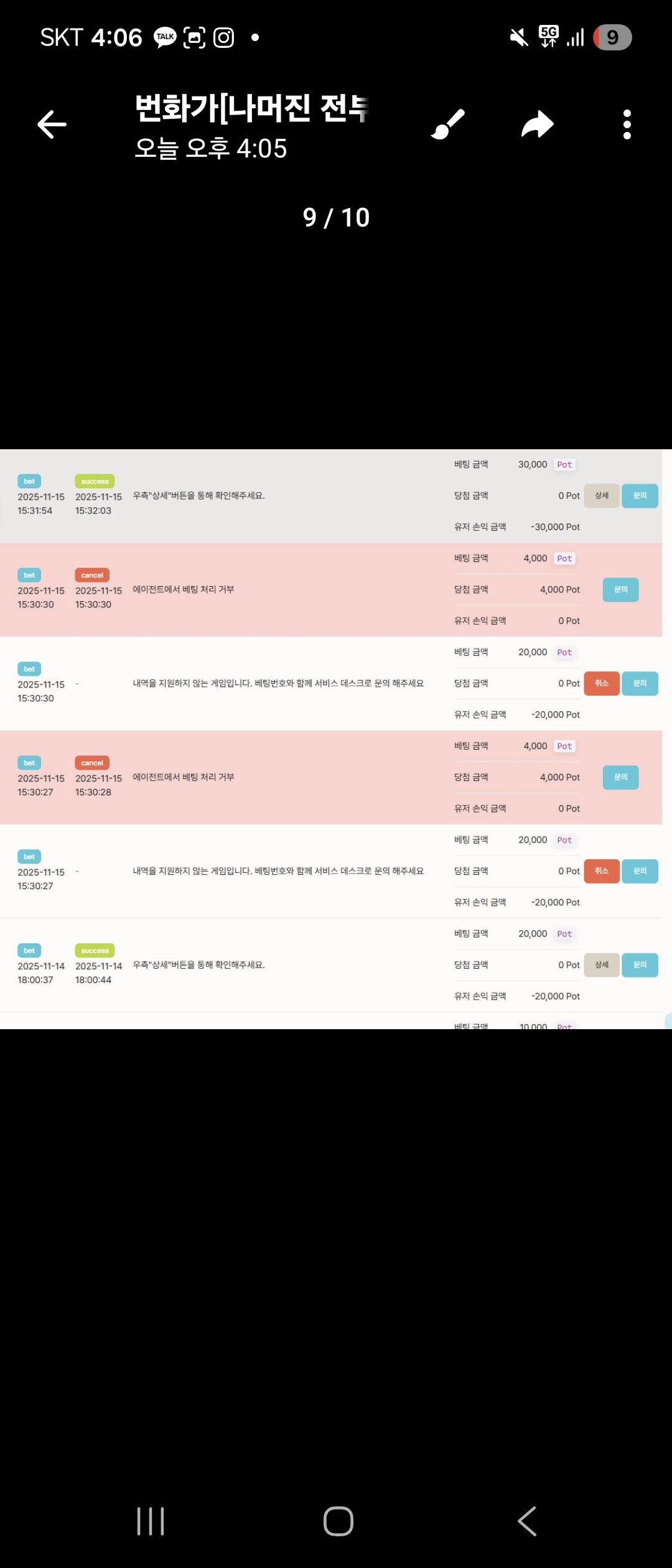
Task: Tap the 5G network indicator
Action: point(547,37)
